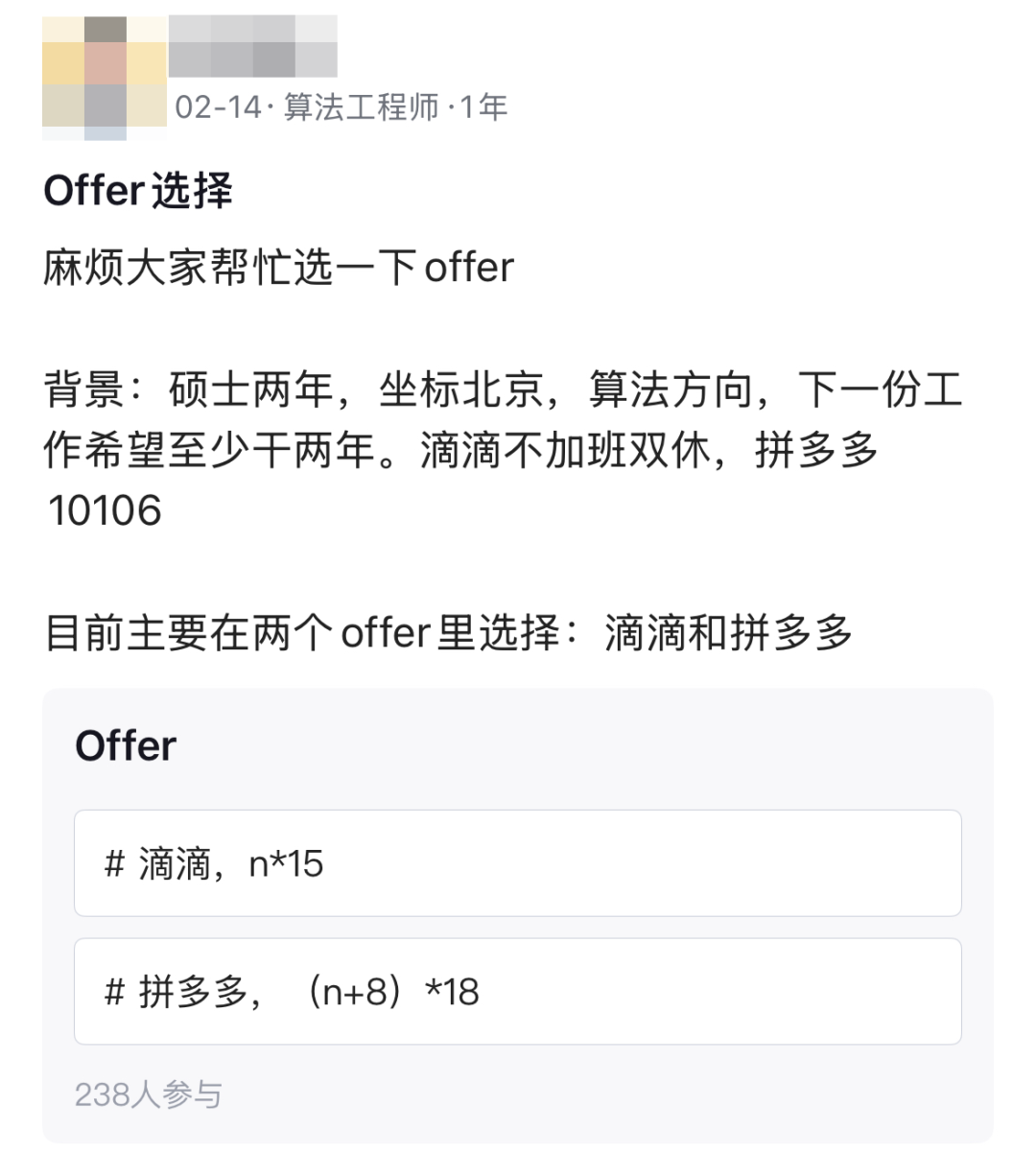Vote for the 拼多多 (n+8)*18 offer
The image size is (1036, 1154).
[518, 992]
